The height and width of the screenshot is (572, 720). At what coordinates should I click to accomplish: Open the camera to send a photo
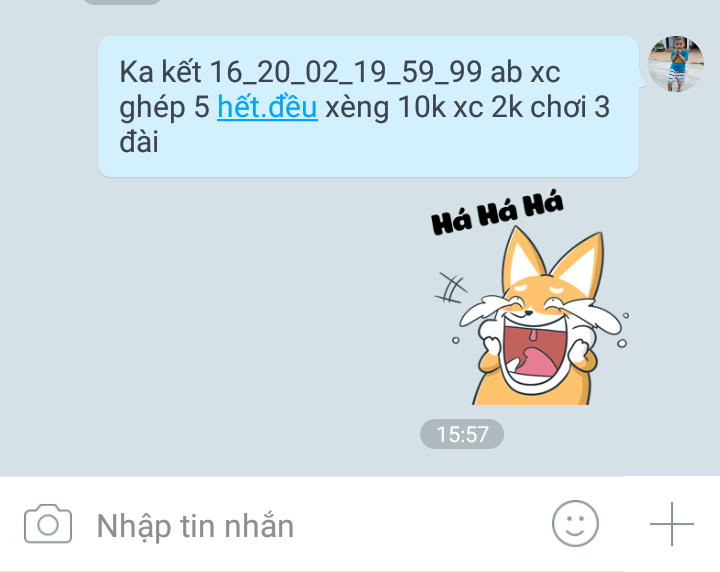click(x=48, y=524)
